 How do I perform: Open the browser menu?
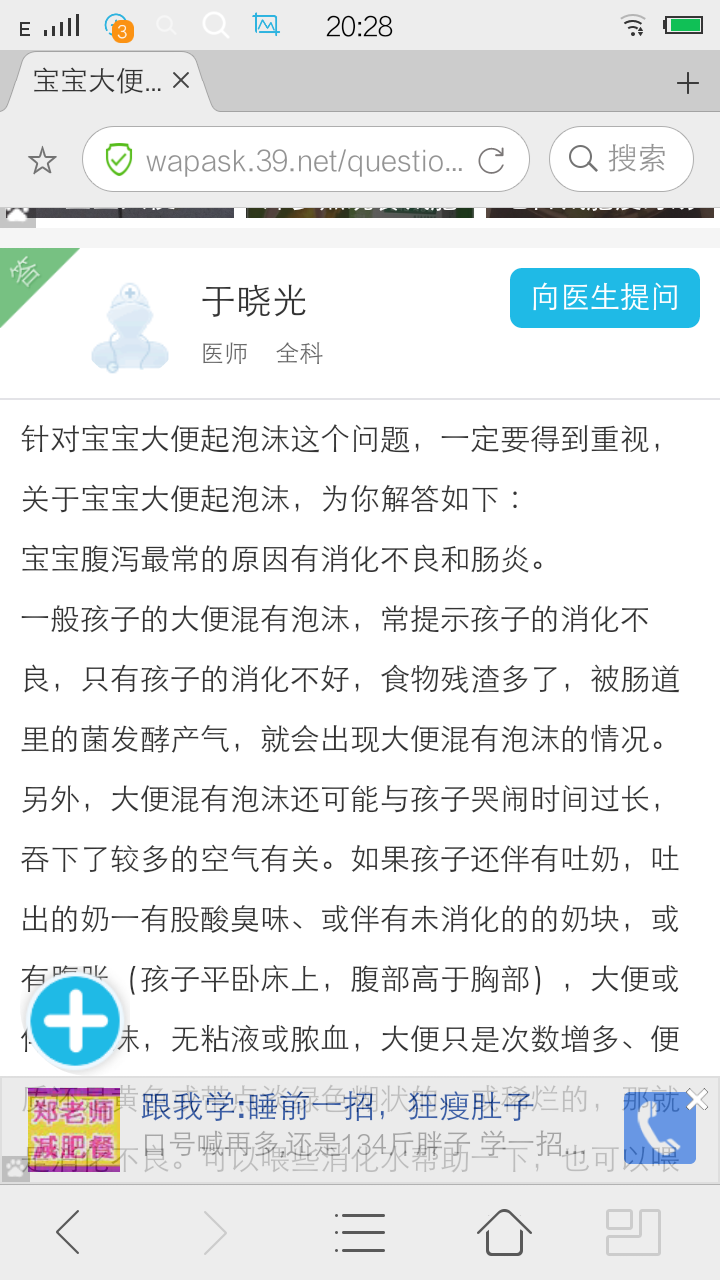[x=359, y=1232]
